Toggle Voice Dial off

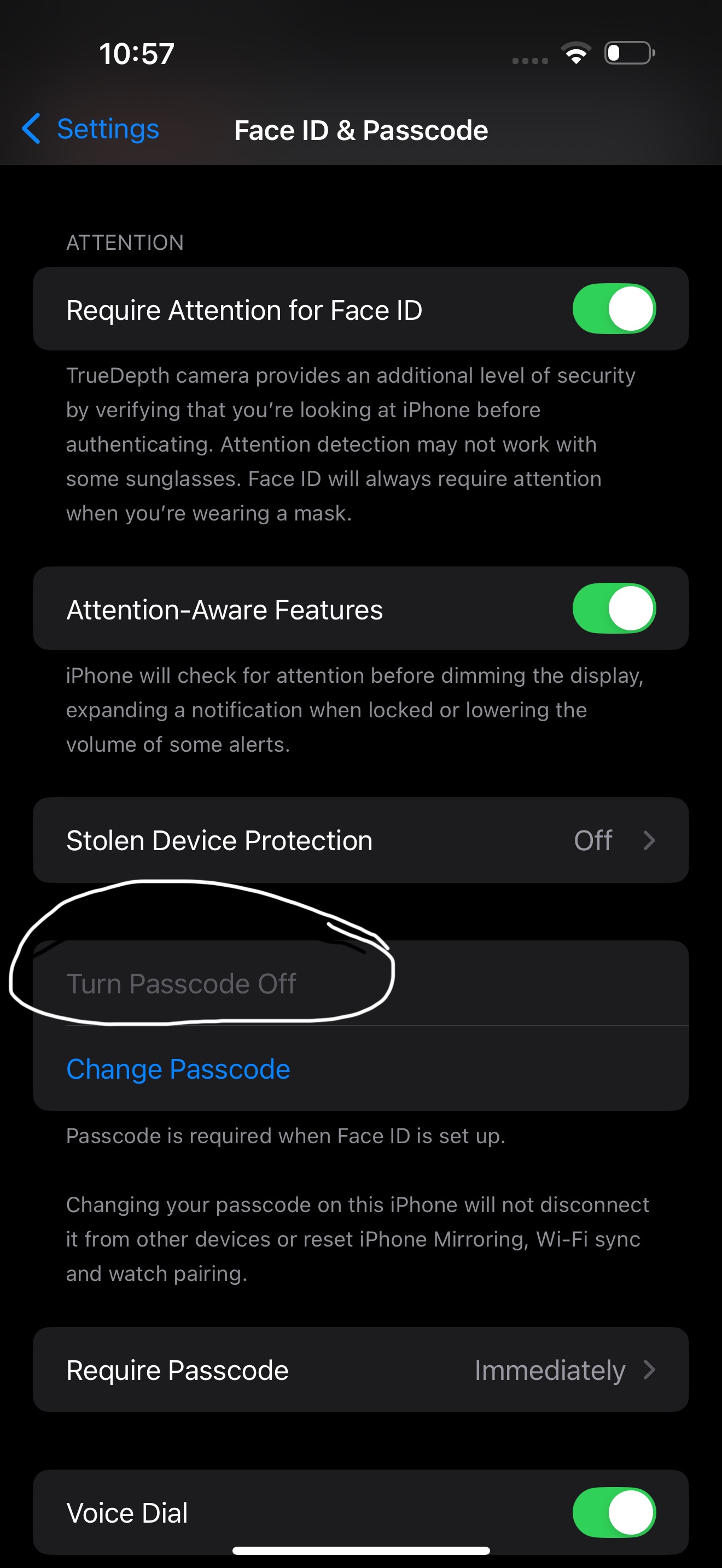click(613, 1513)
